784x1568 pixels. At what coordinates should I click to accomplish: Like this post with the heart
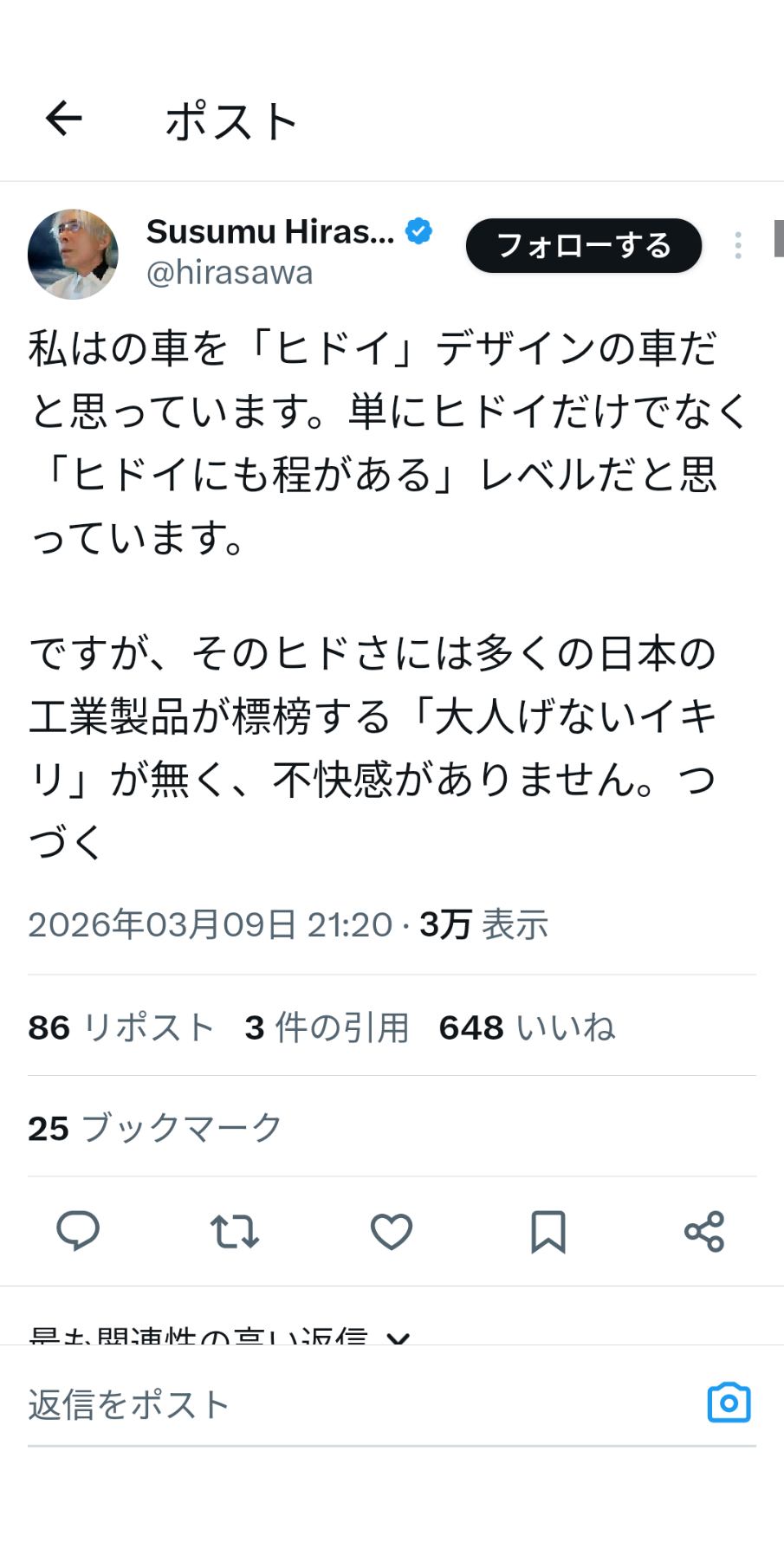392,1231
